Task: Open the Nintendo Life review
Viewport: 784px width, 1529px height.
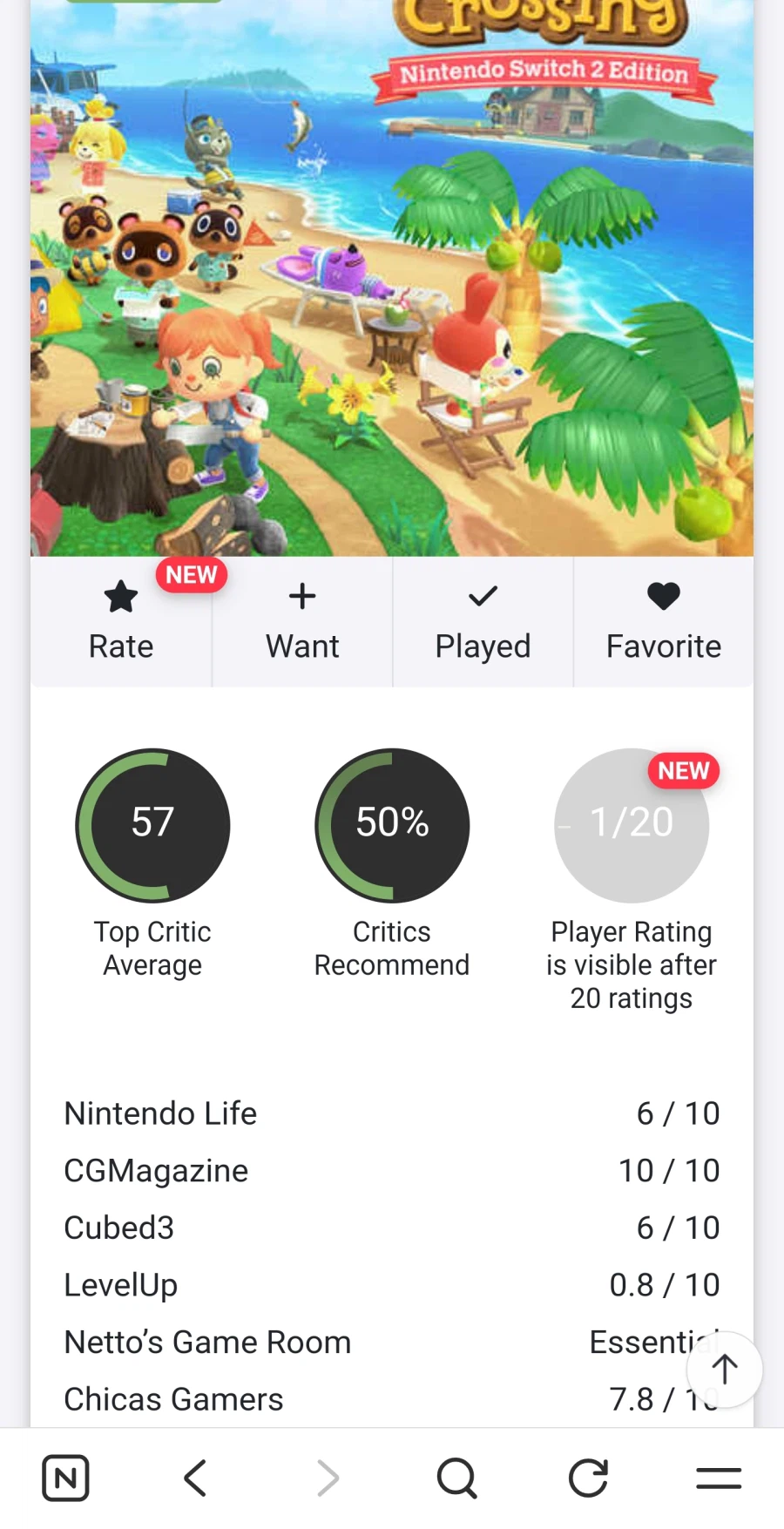Action: (161, 1113)
